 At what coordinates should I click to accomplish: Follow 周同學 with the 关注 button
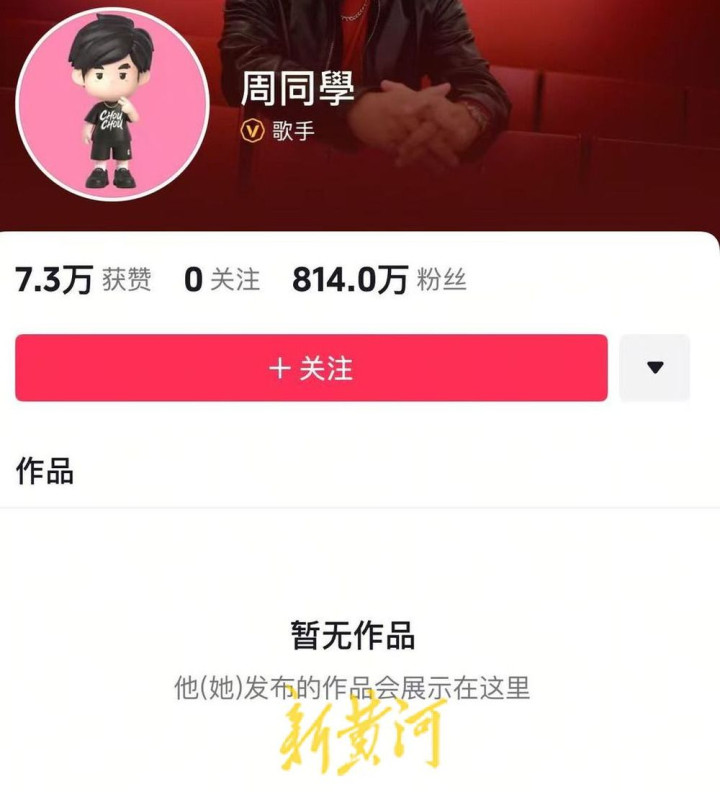[311, 368]
